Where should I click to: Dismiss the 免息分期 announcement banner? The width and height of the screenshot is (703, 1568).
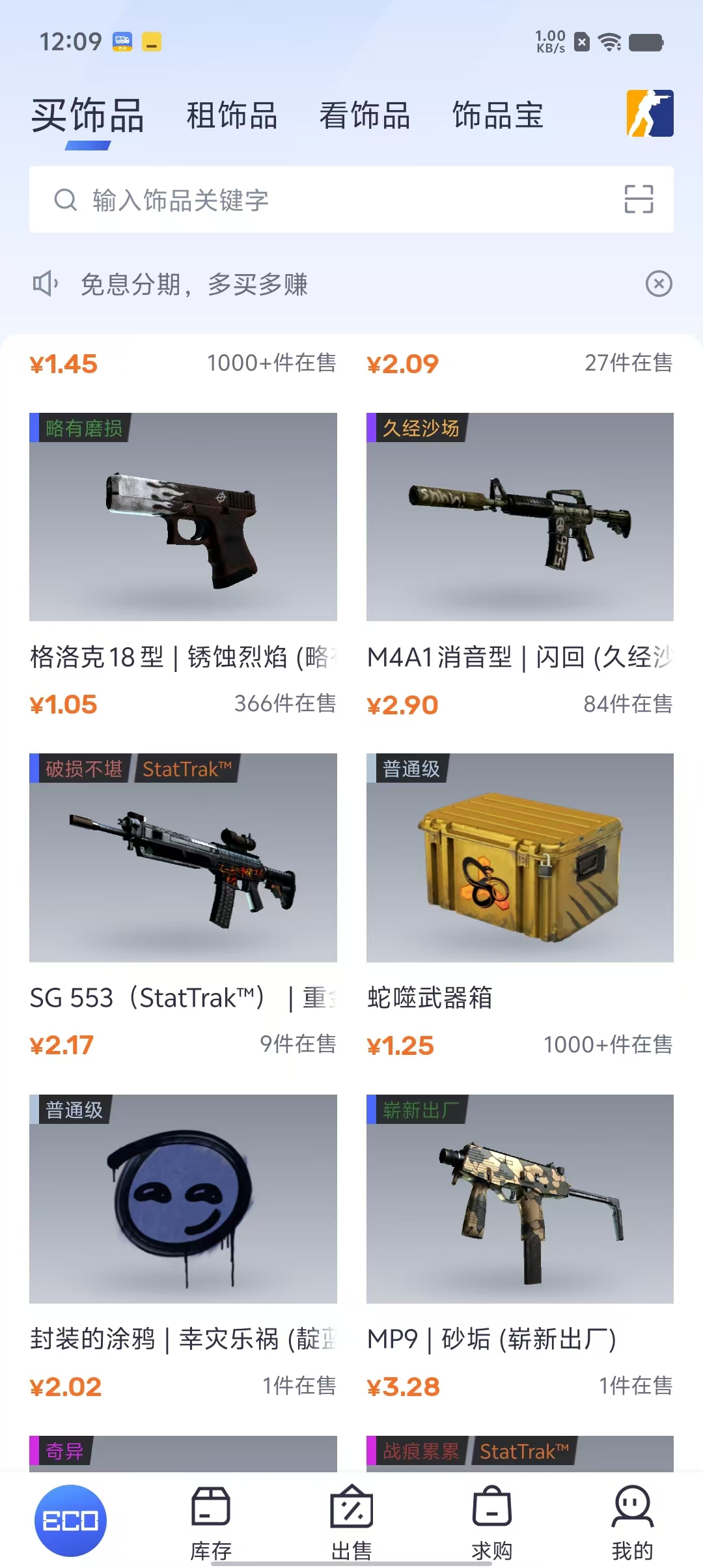[x=659, y=284]
